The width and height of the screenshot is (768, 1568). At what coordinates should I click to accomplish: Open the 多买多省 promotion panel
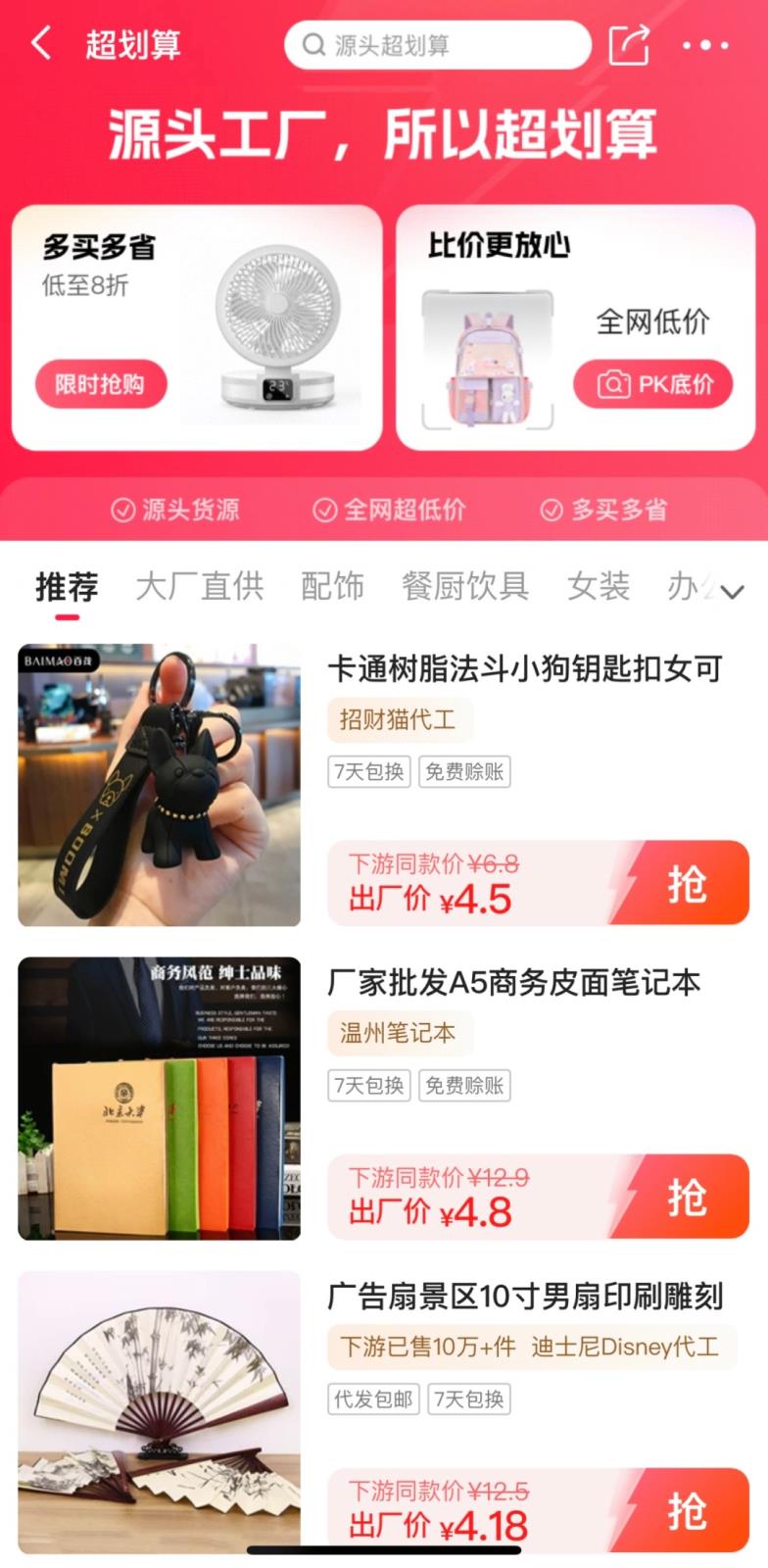[196, 323]
